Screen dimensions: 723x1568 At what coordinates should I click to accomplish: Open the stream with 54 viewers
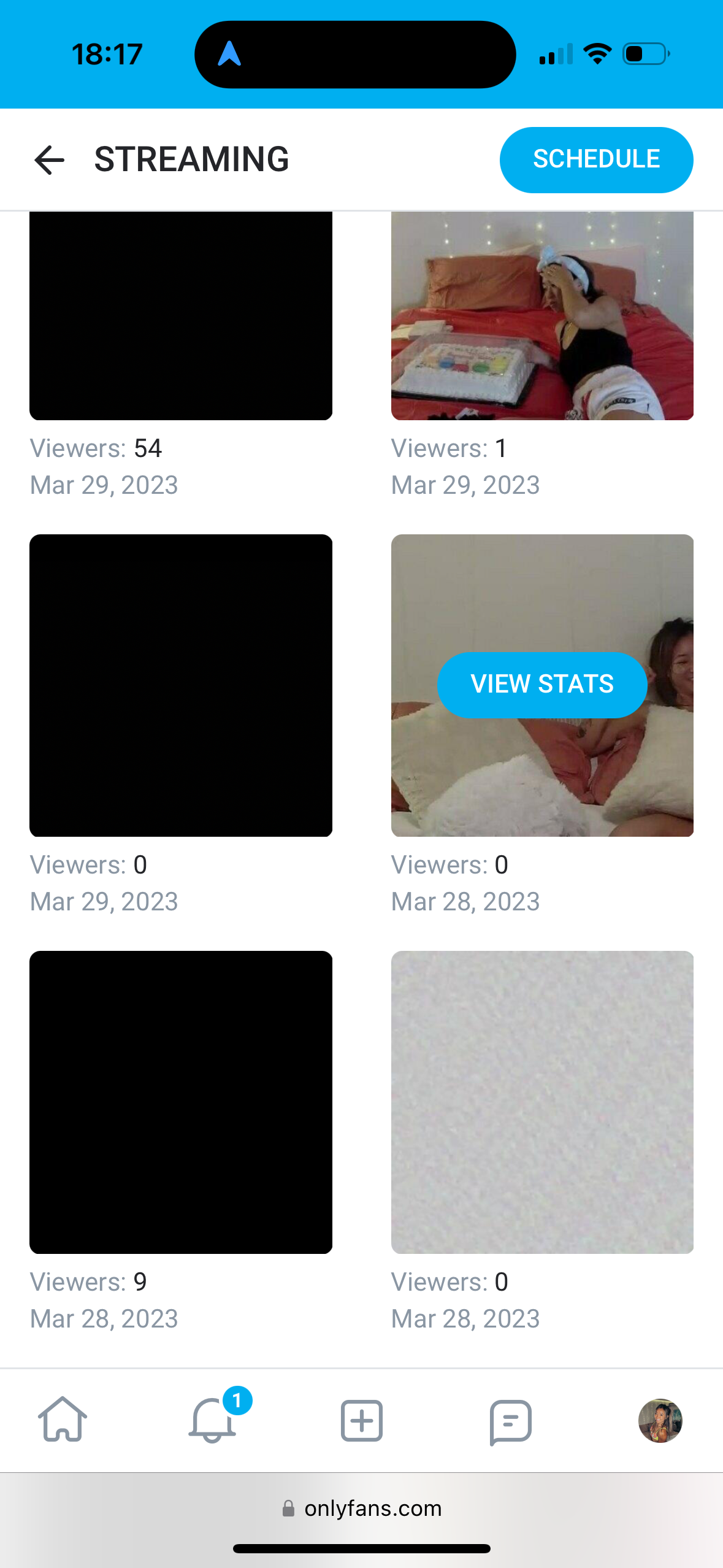(181, 315)
